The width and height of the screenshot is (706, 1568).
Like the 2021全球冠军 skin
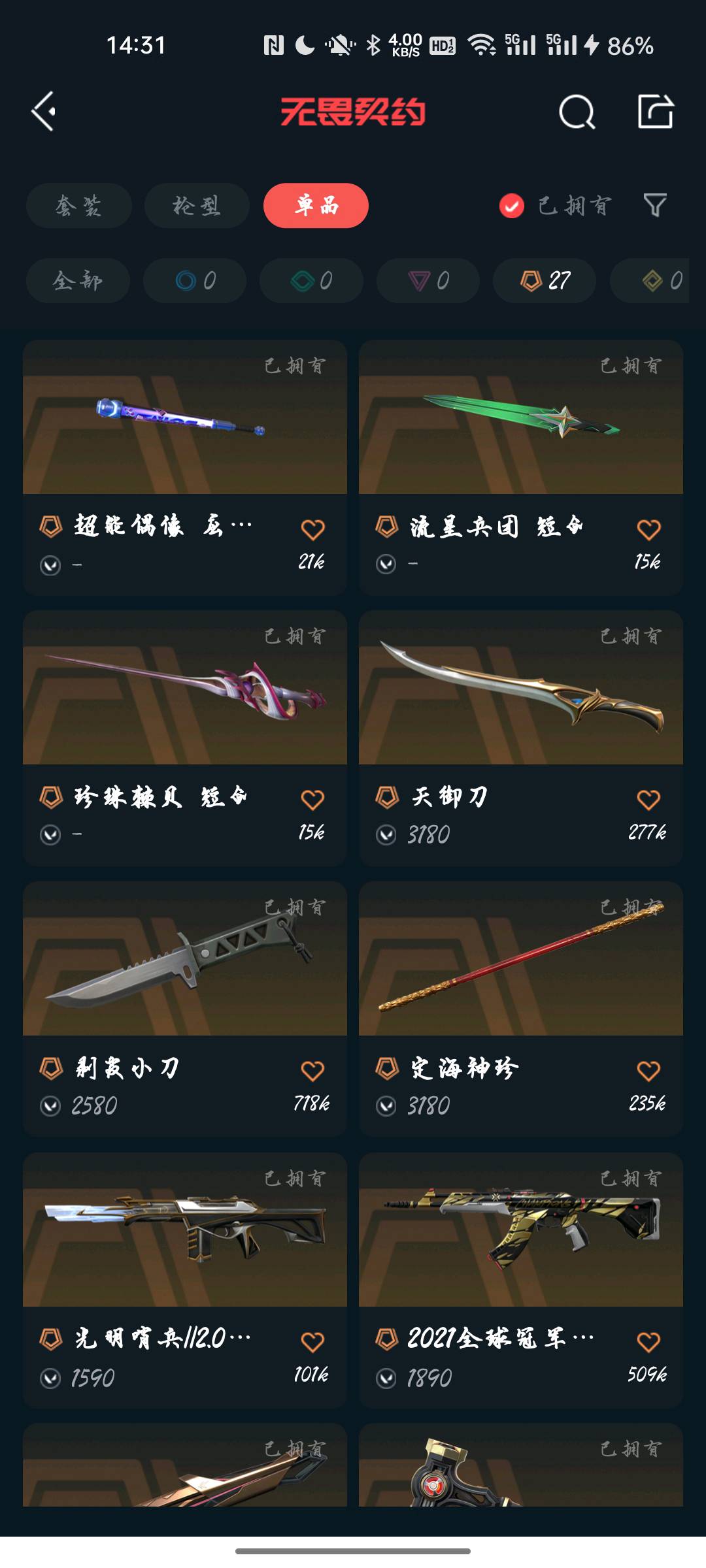(648, 1342)
